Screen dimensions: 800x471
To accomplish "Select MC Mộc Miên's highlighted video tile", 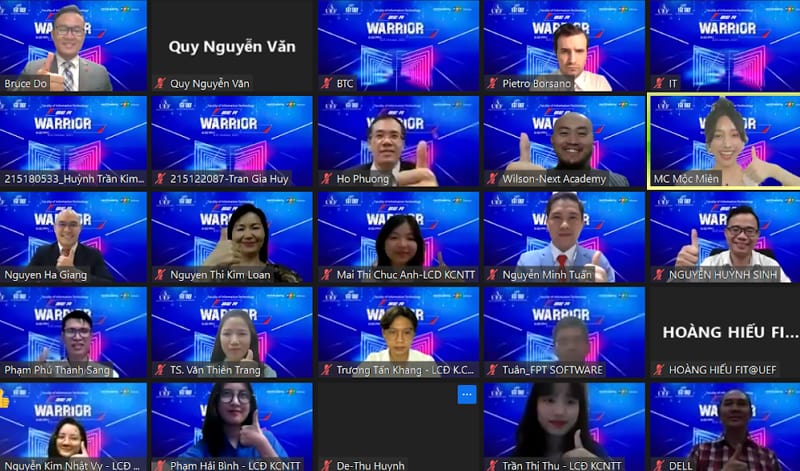I will click(x=724, y=140).
